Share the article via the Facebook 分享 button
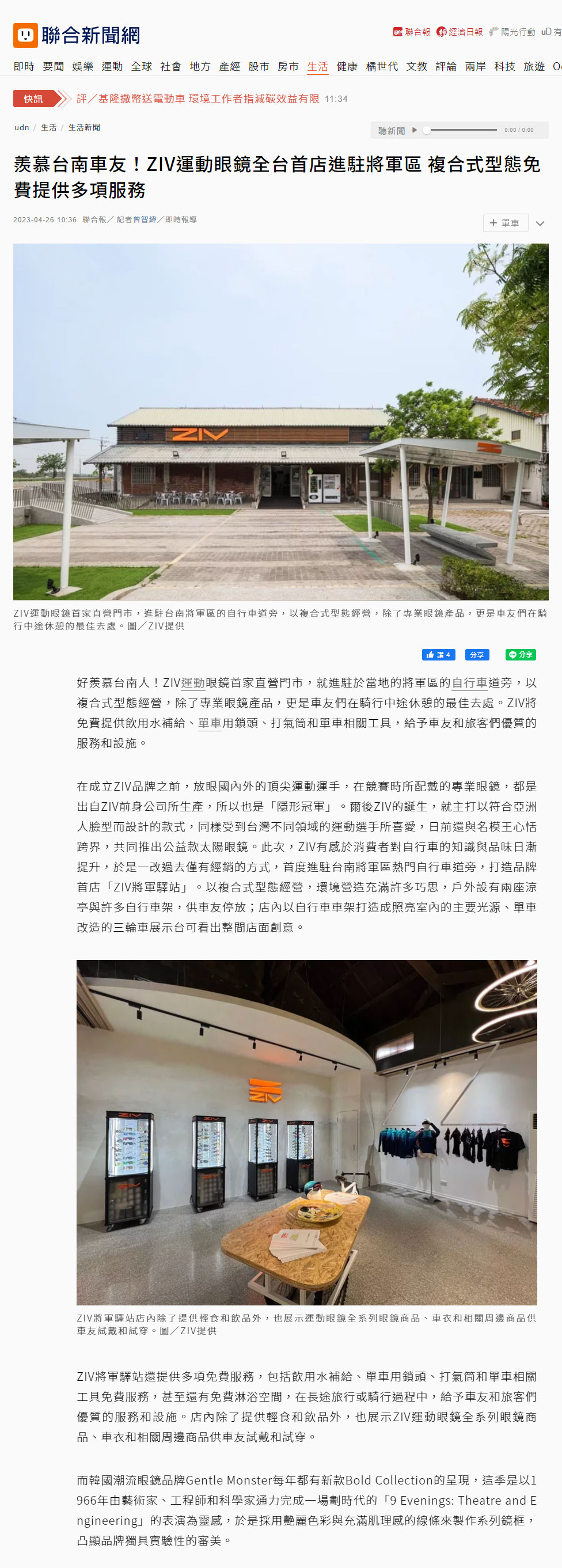 click(x=477, y=654)
